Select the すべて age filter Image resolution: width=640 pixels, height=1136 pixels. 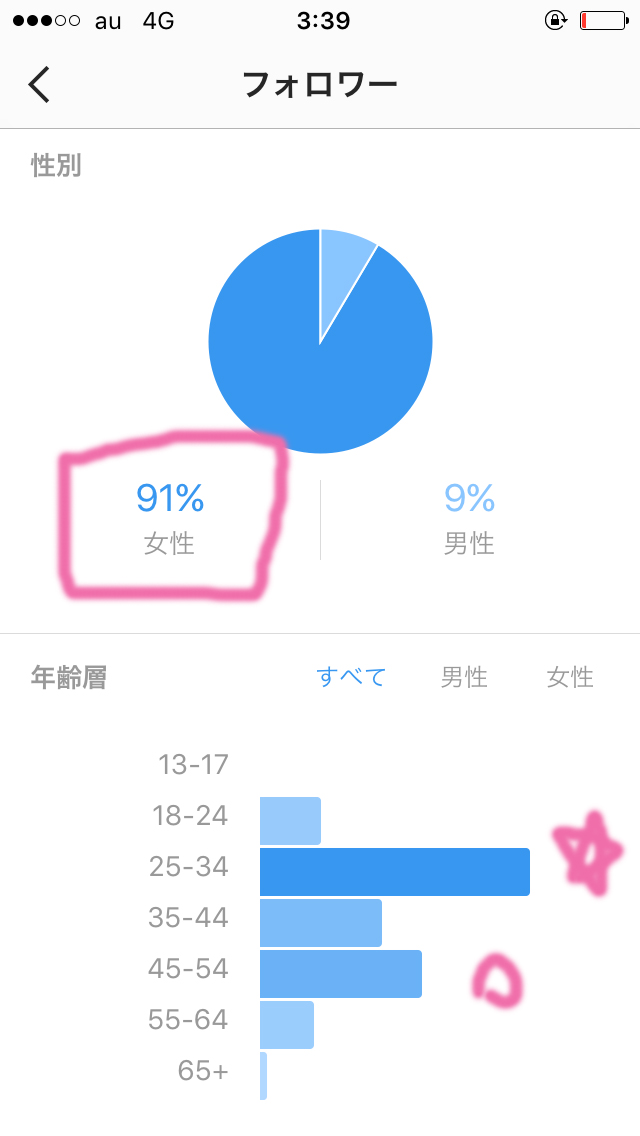click(x=352, y=677)
